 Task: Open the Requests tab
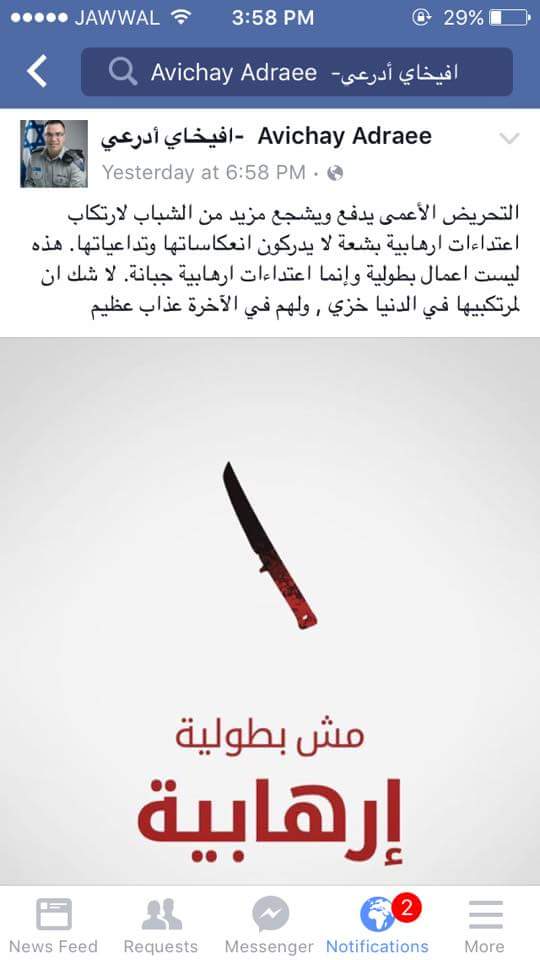[161, 925]
